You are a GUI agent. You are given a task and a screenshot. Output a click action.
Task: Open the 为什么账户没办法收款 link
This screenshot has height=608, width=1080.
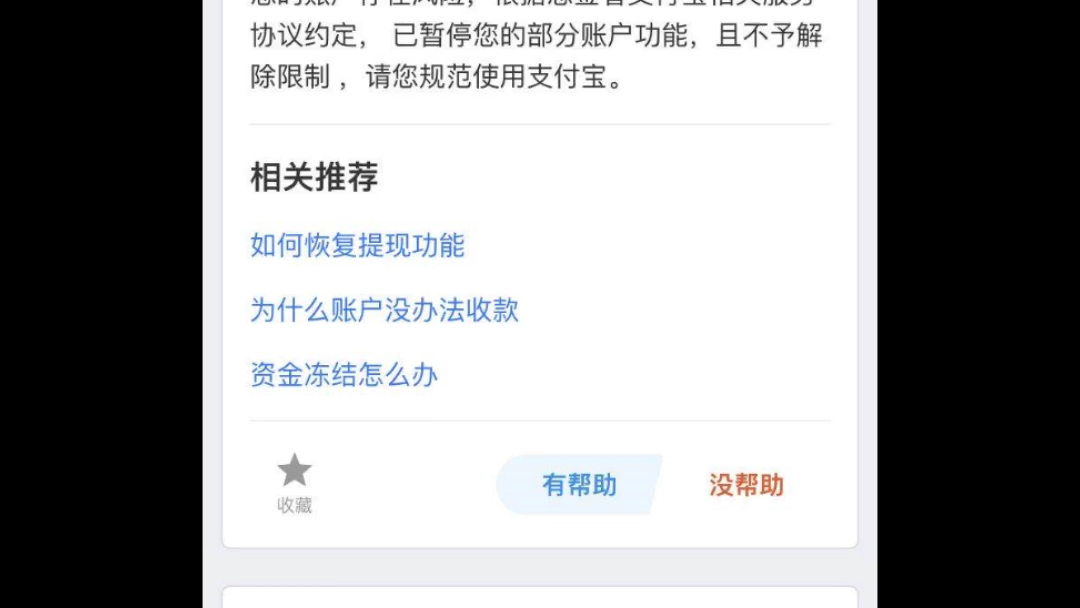[384, 310]
